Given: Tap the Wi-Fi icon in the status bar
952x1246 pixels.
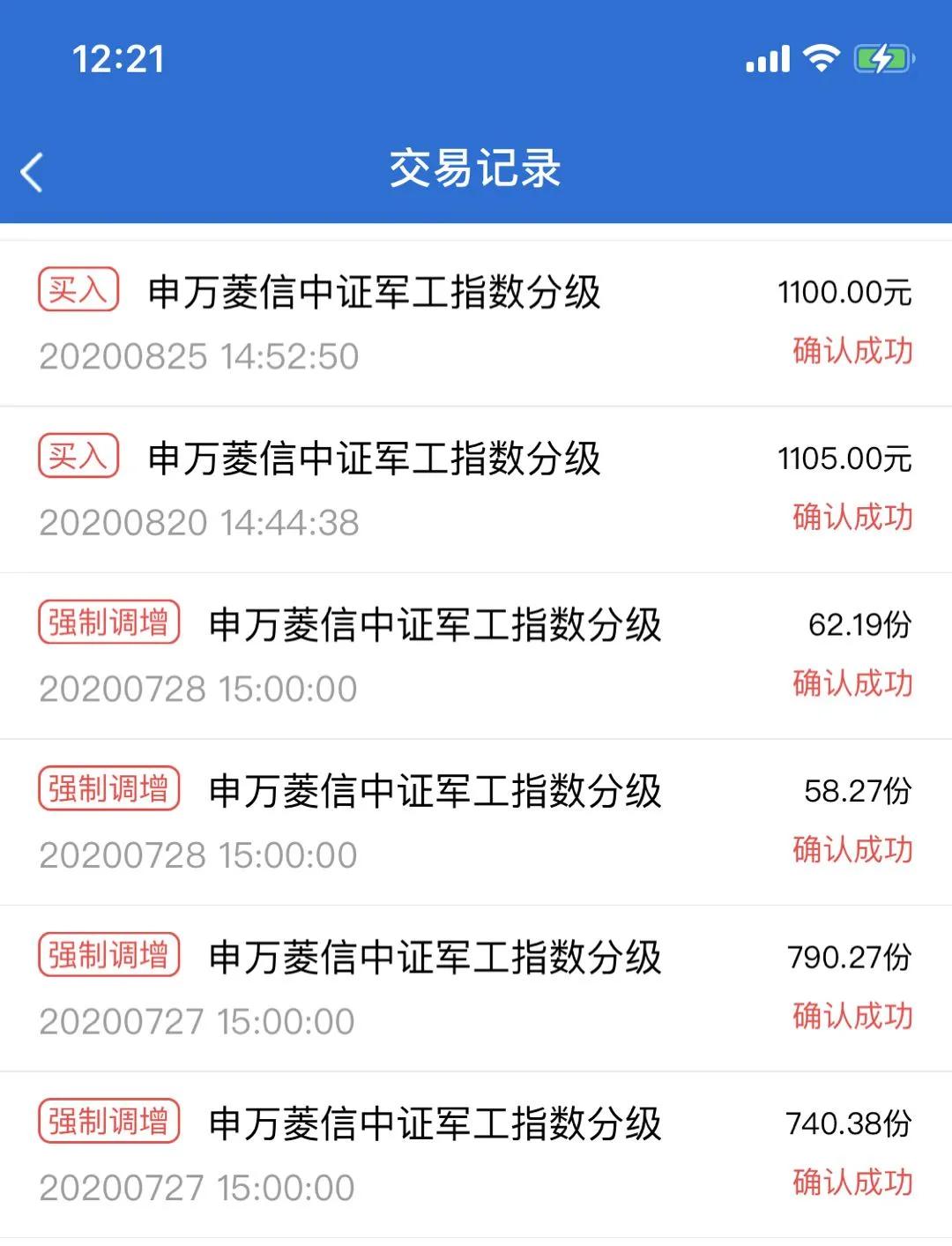Looking at the screenshot, I should 820,58.
